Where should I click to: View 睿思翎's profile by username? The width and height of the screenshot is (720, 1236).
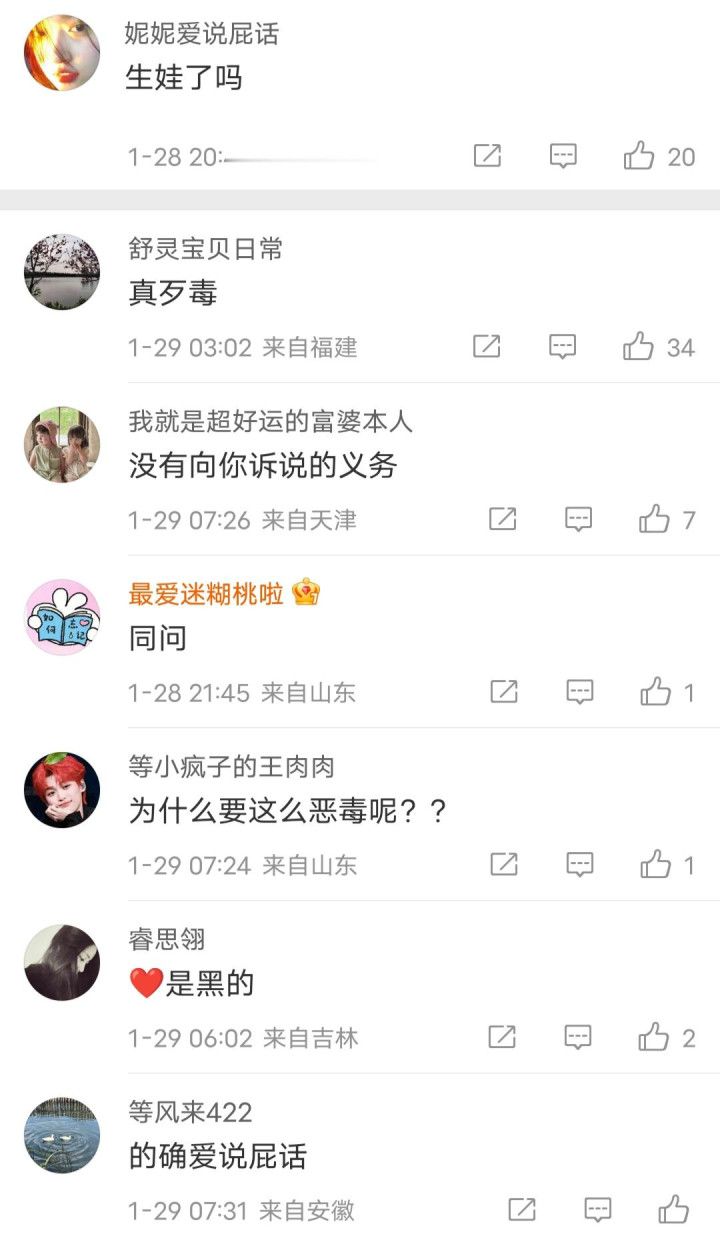click(x=167, y=939)
